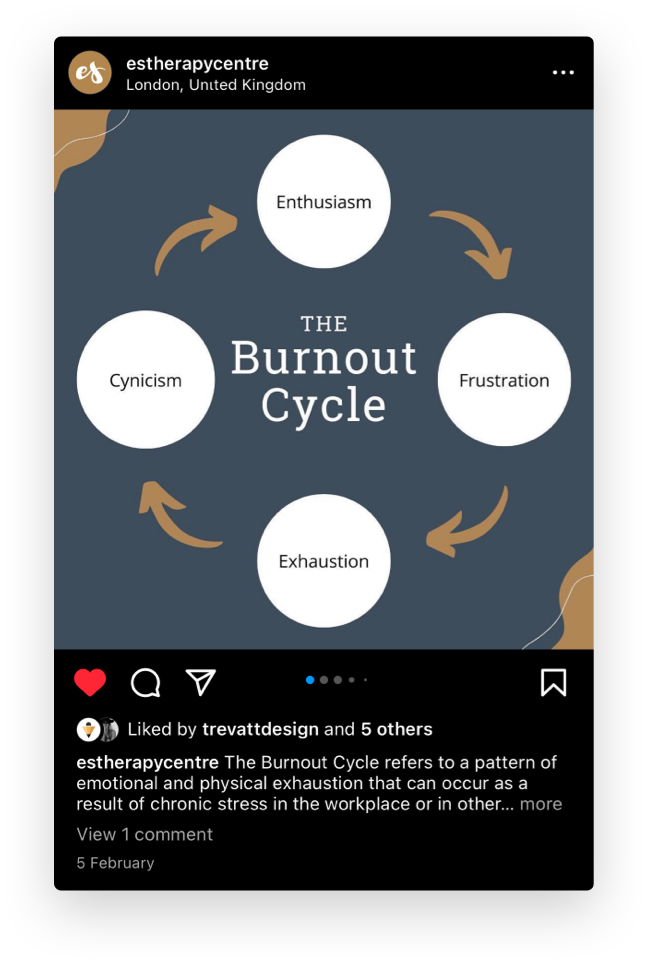Expand the caption with more
Screen dimensions: 648x964
pyautogui.click(x=541, y=804)
